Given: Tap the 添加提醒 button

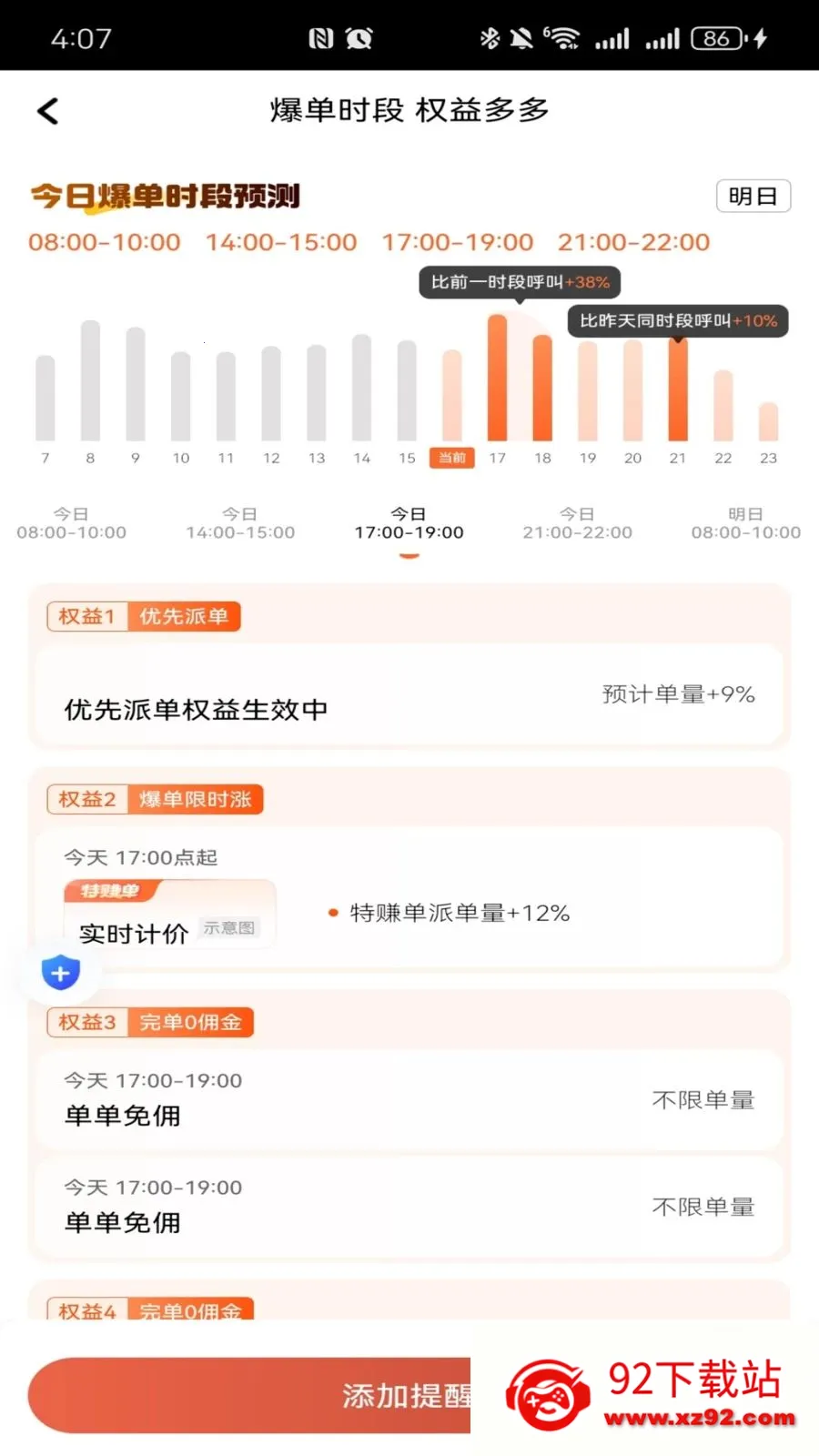Looking at the screenshot, I should coord(255,1395).
